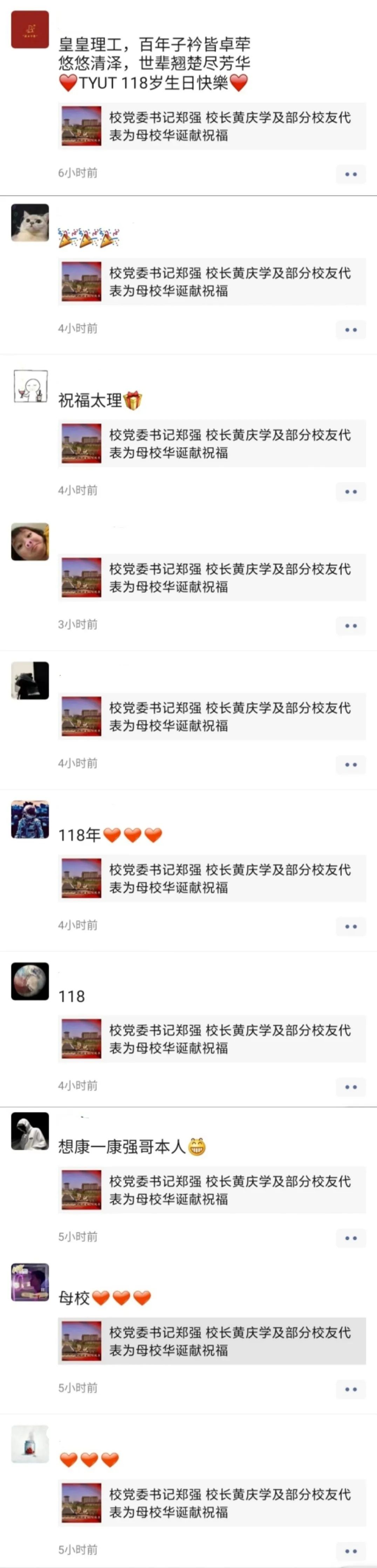Tap the two-dot menu on the 118年 post

[x=351, y=926]
